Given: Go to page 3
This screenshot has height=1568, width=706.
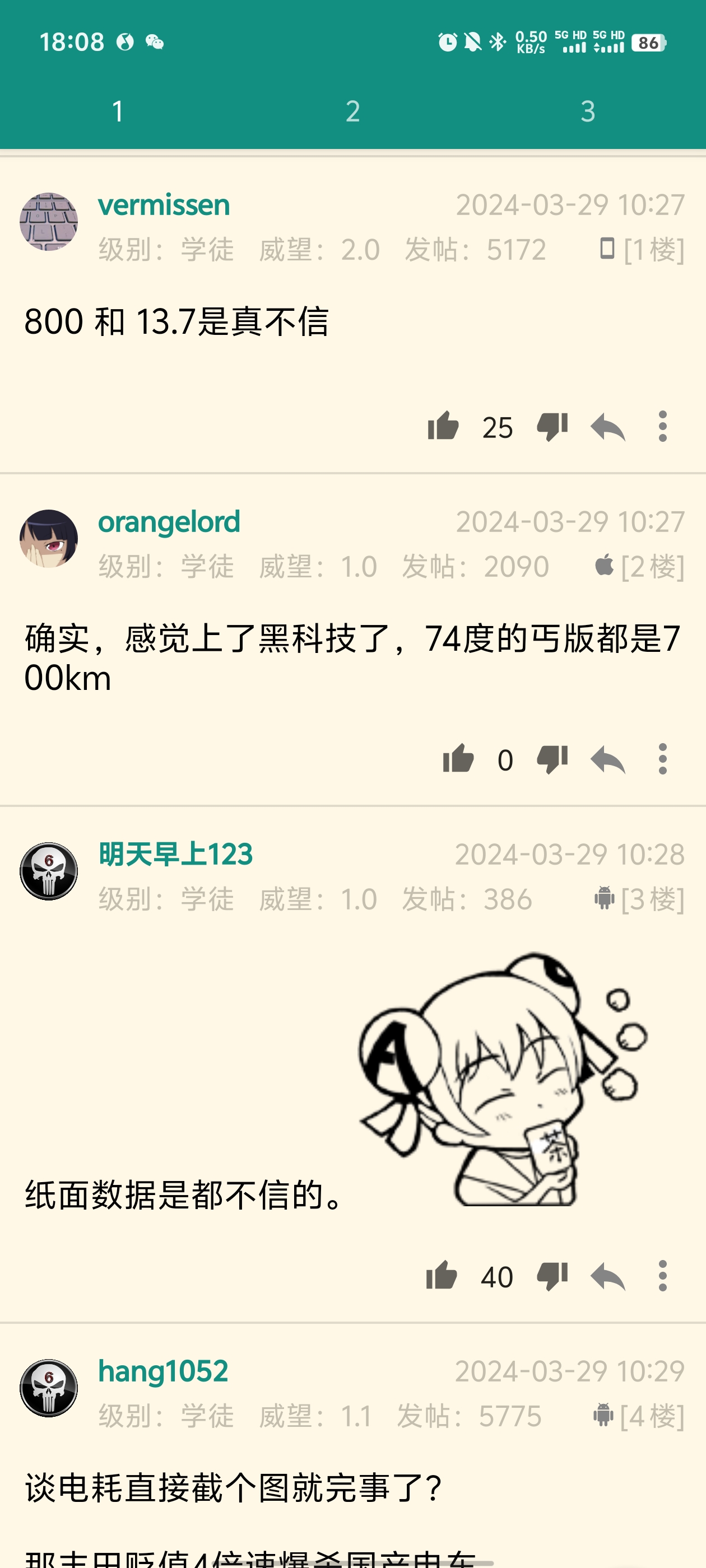Looking at the screenshot, I should 587,111.
